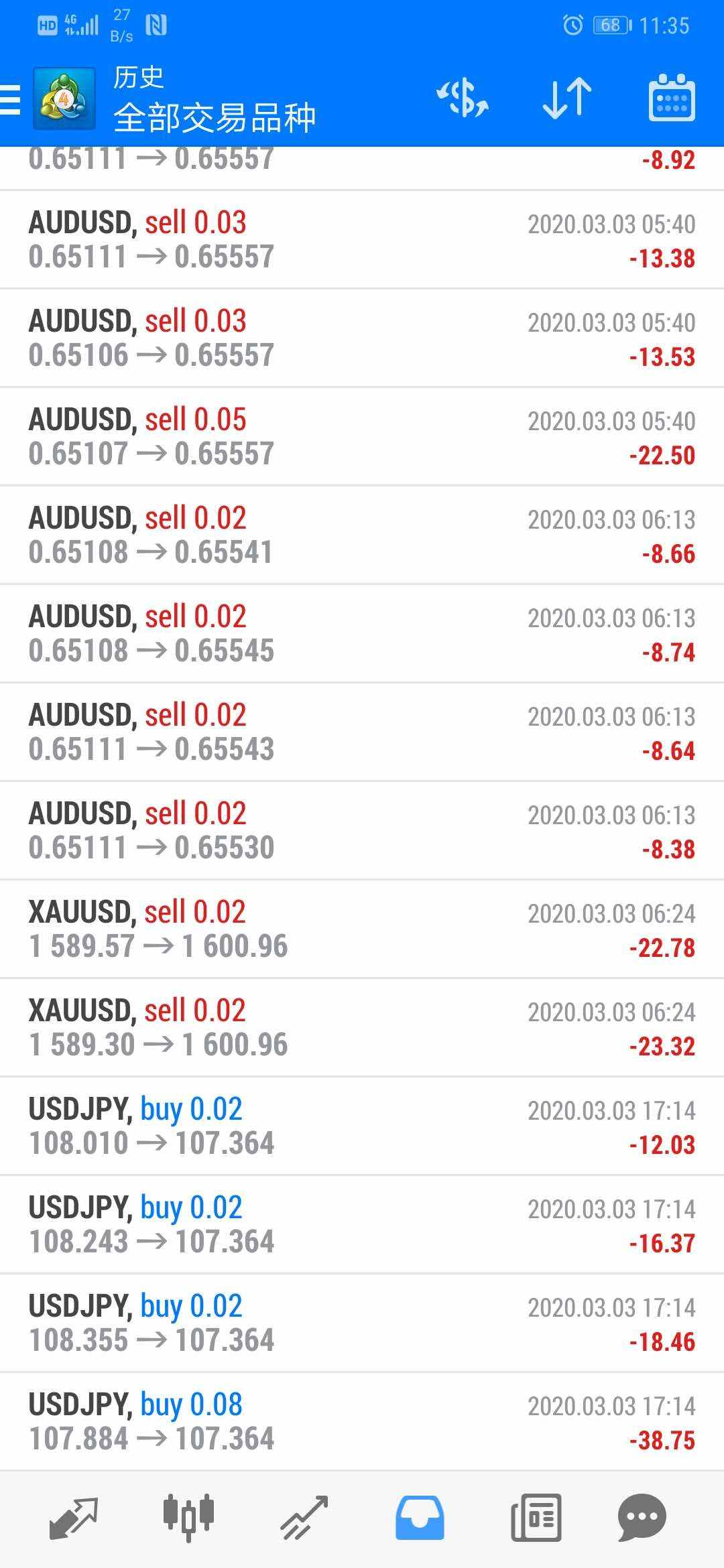
Task: Open the calendar date range picker
Action: 672,99
